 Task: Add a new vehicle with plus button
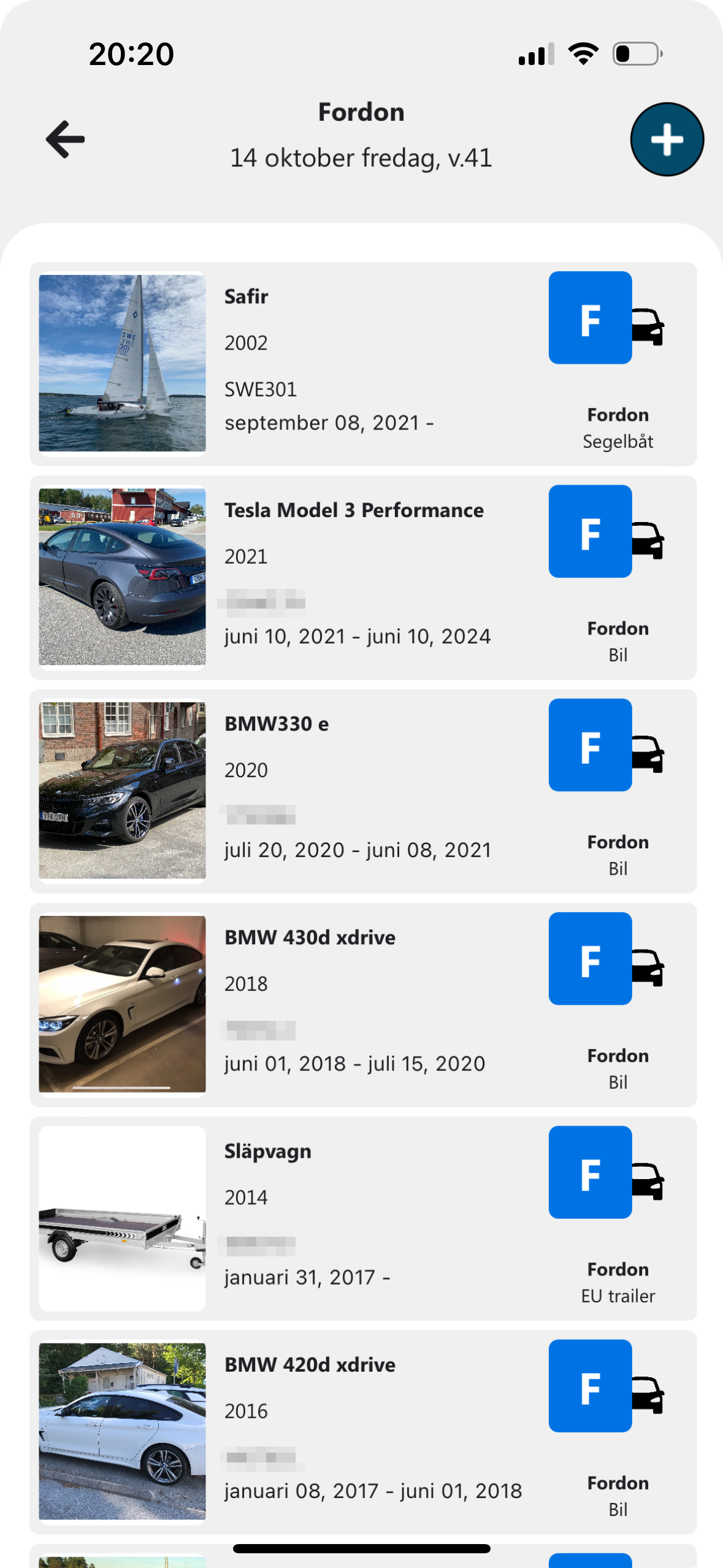(x=667, y=140)
